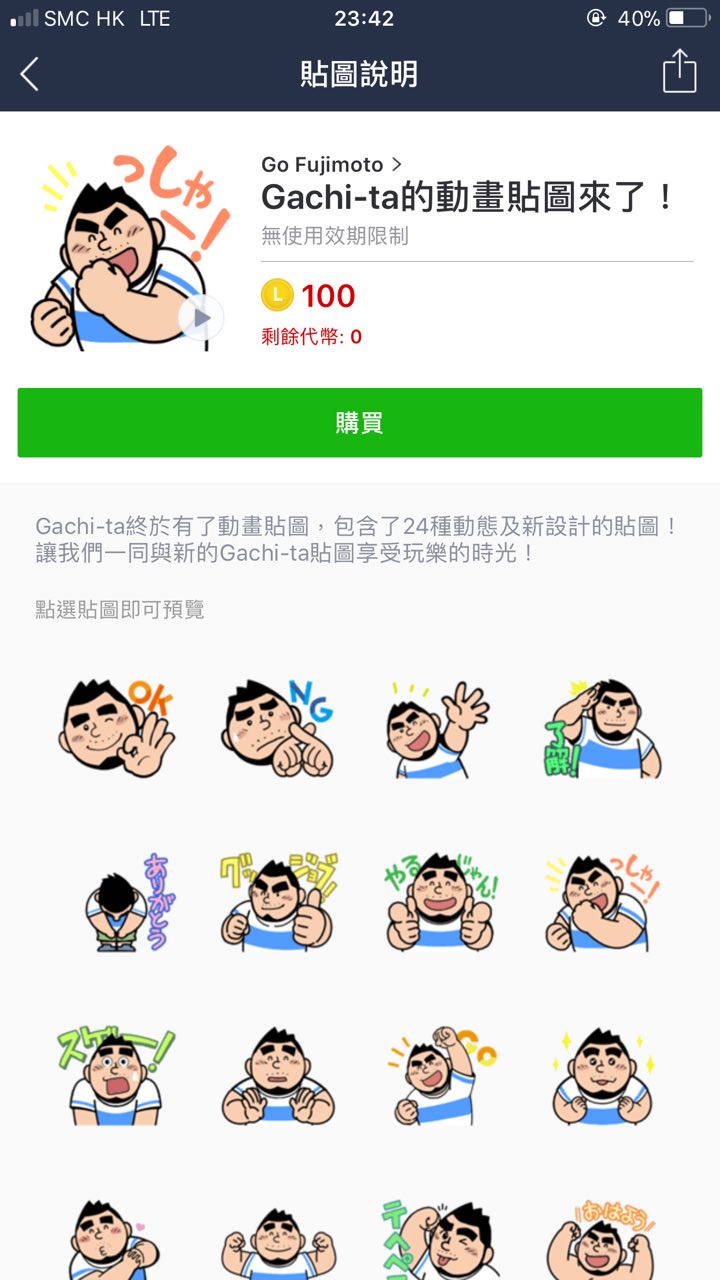Tap the green 購買 button
Image resolution: width=720 pixels, height=1280 pixels.
click(x=360, y=423)
